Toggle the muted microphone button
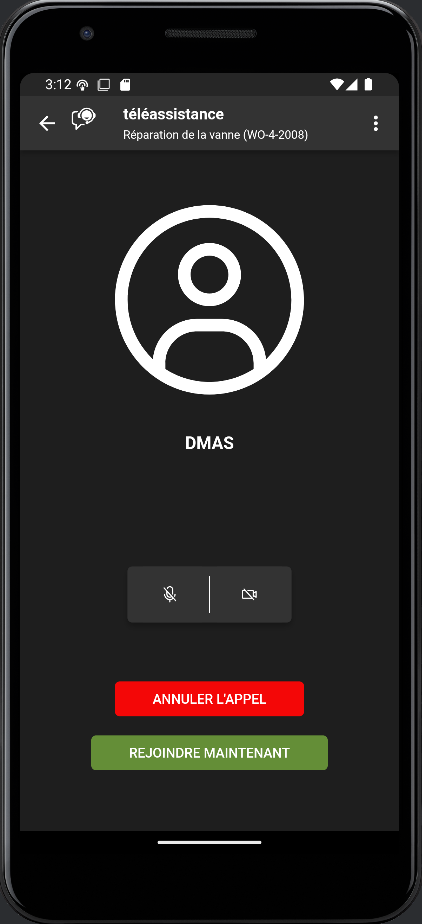This screenshot has width=422, height=924. pos(169,595)
